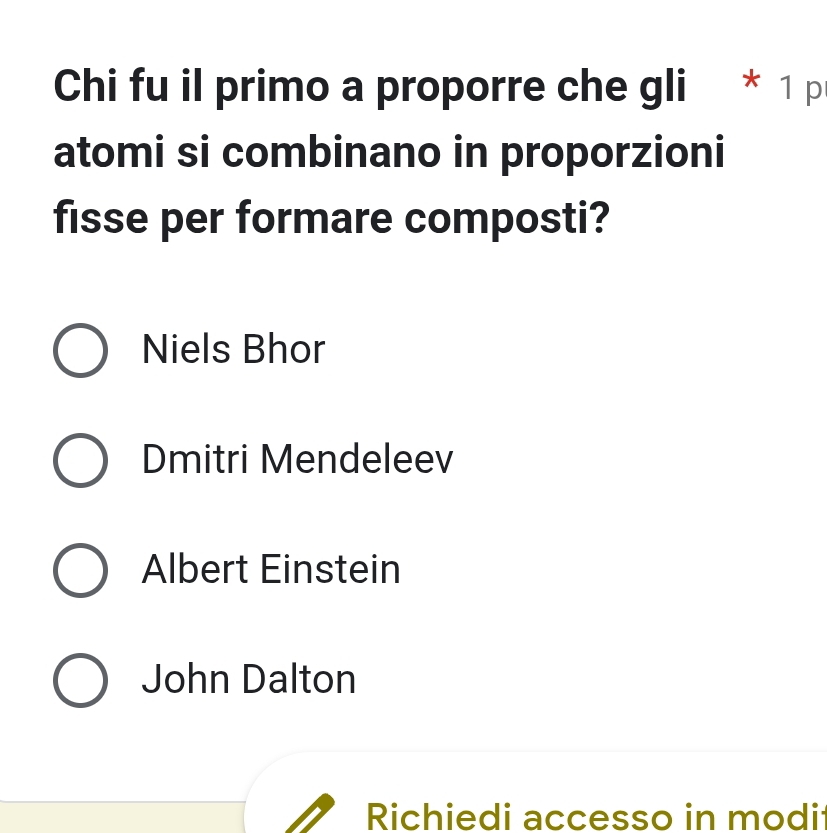Image resolution: width=827 pixels, height=833 pixels.
Task: Select the Niels Bhor answer option
Action: click(x=80, y=351)
